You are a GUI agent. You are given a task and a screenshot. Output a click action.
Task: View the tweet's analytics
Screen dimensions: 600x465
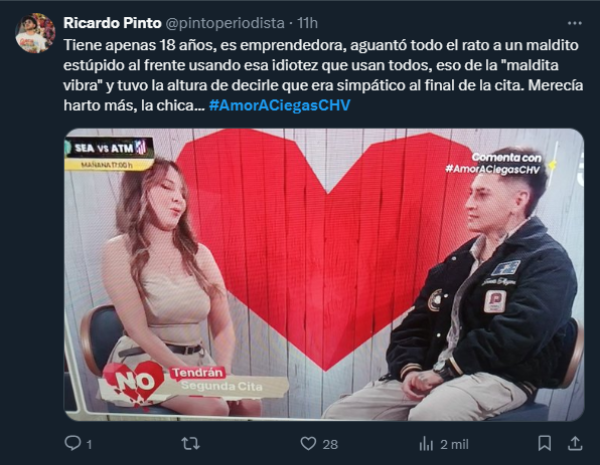pyautogui.click(x=426, y=443)
